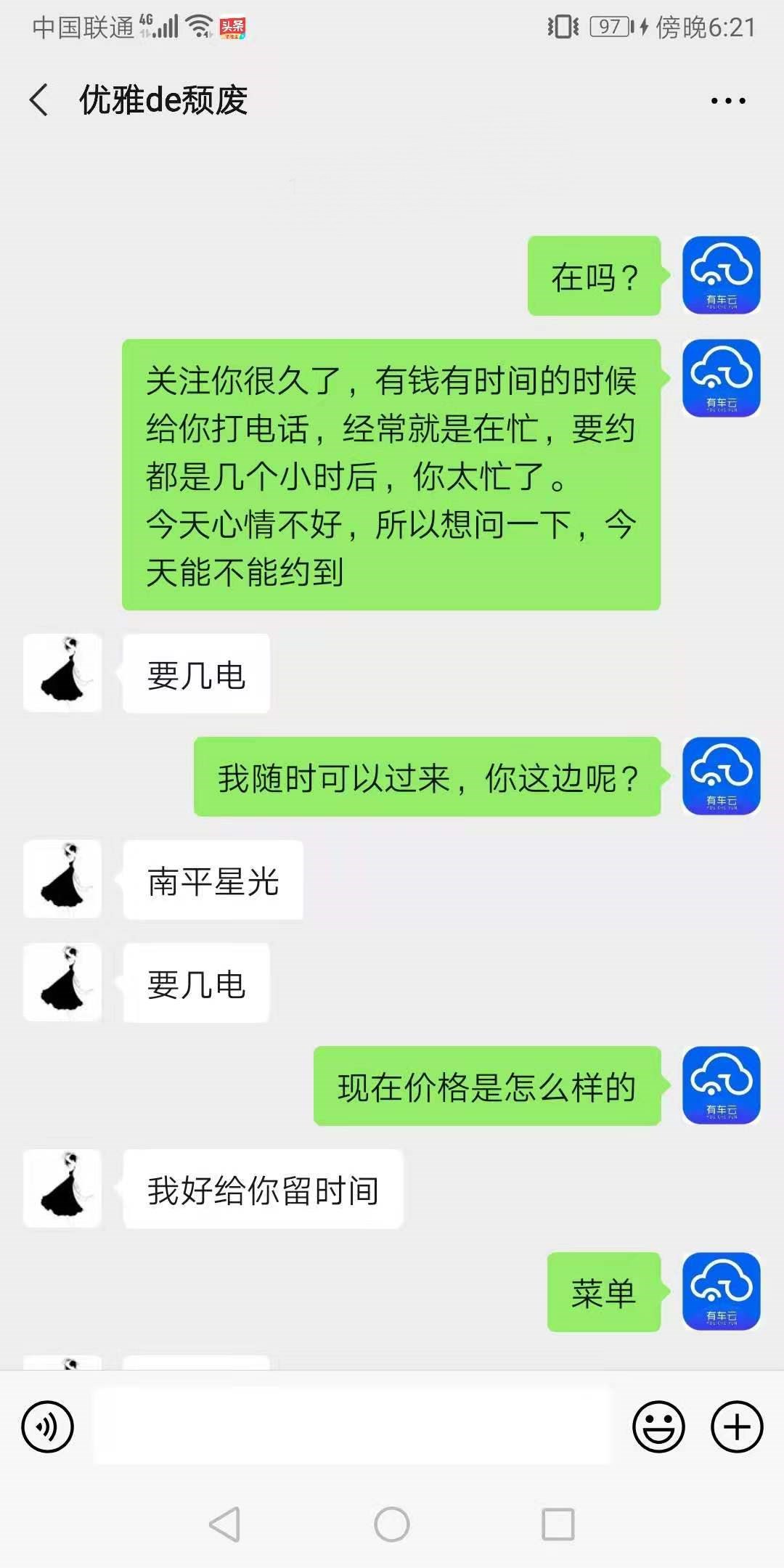
Task: Tap the home circle navigation button
Action: coord(392,1522)
